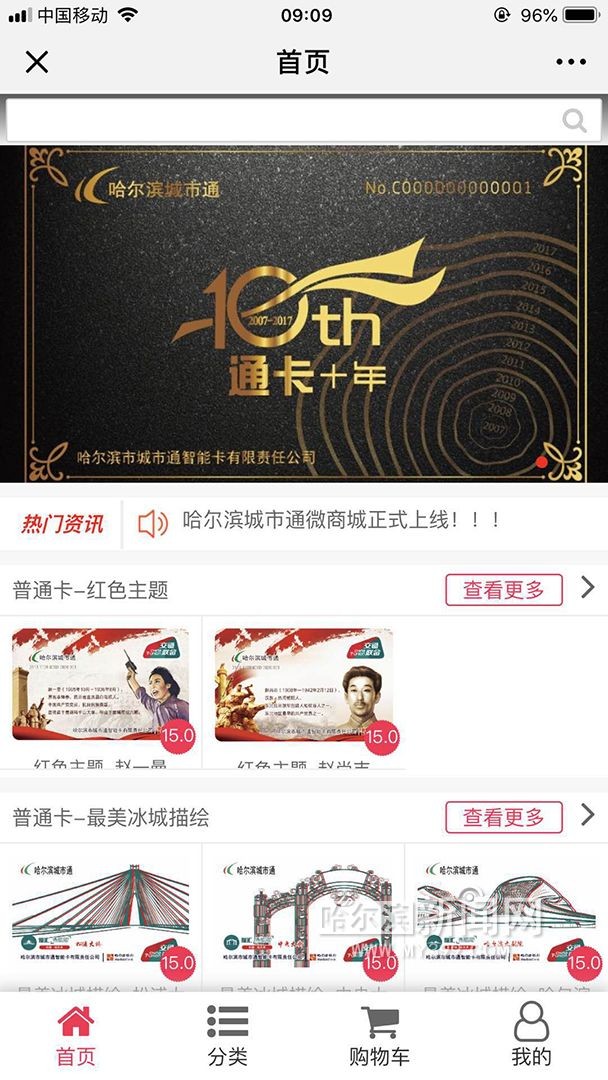Switch to the 分类 tab

228,1035
